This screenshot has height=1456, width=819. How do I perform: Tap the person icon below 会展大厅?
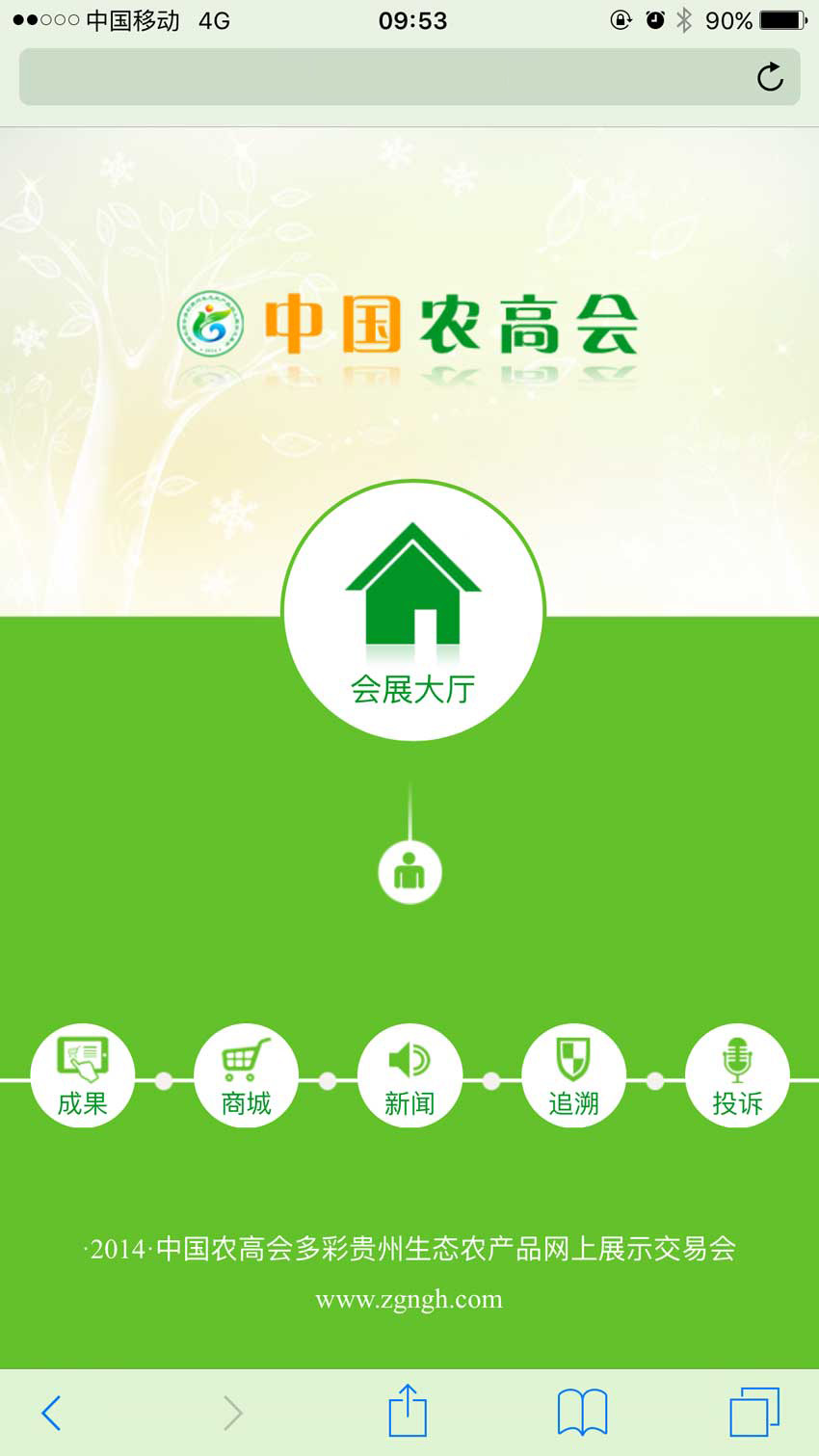409,873
